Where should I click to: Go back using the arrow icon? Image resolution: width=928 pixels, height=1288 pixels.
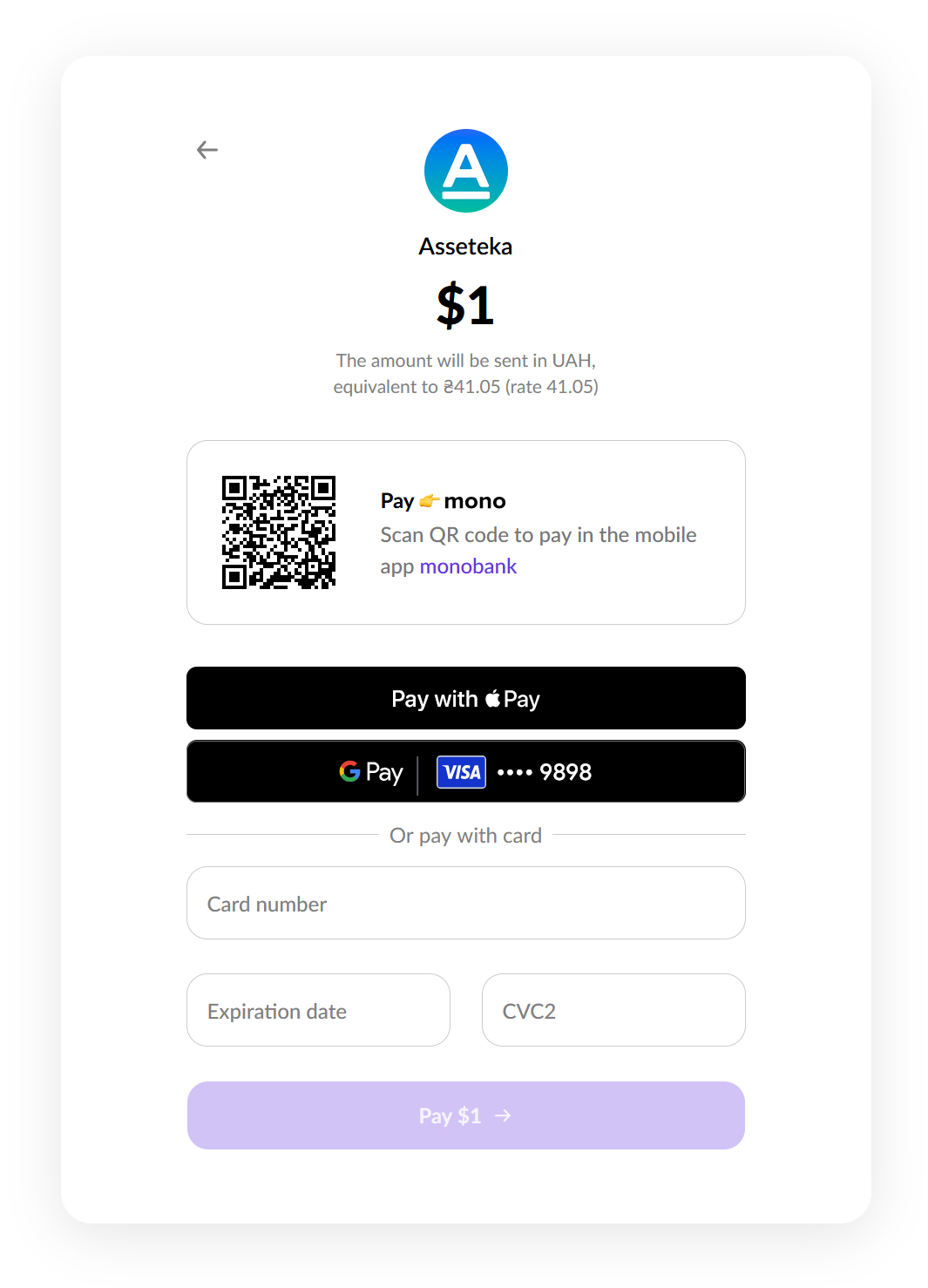[x=207, y=150]
